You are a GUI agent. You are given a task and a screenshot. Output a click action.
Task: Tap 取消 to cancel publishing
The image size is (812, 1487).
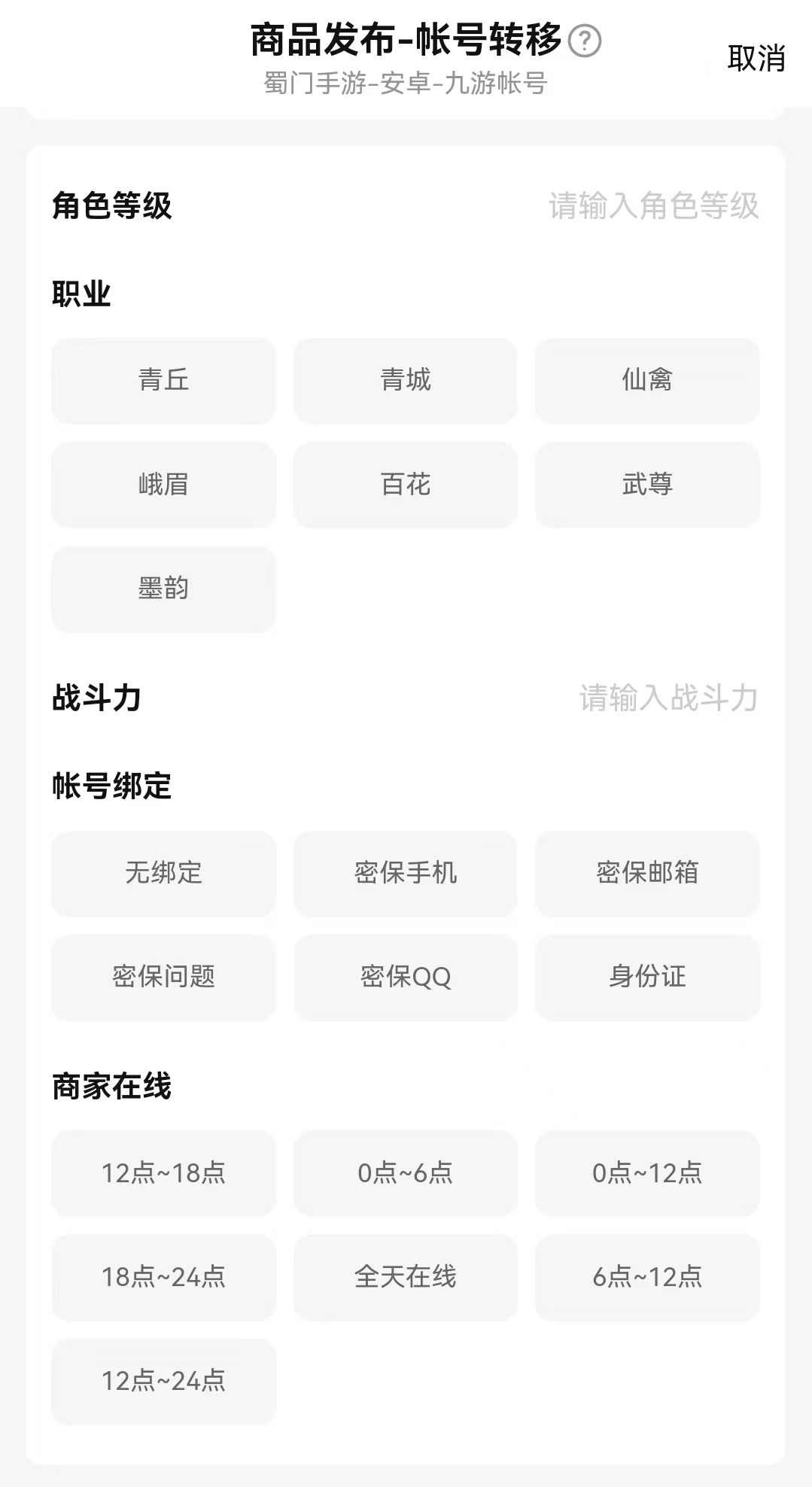coord(756,59)
